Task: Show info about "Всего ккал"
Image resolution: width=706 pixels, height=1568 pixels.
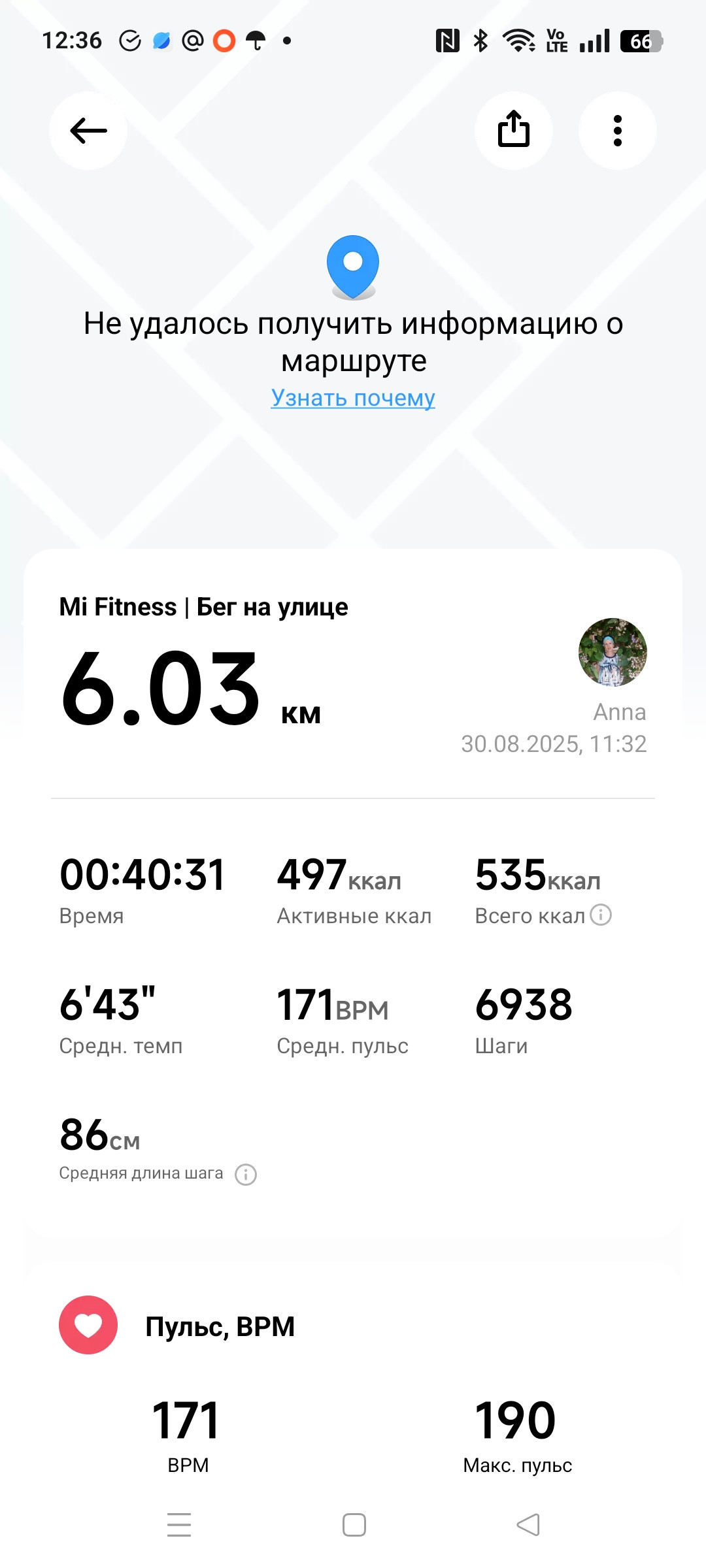Action: (601, 915)
